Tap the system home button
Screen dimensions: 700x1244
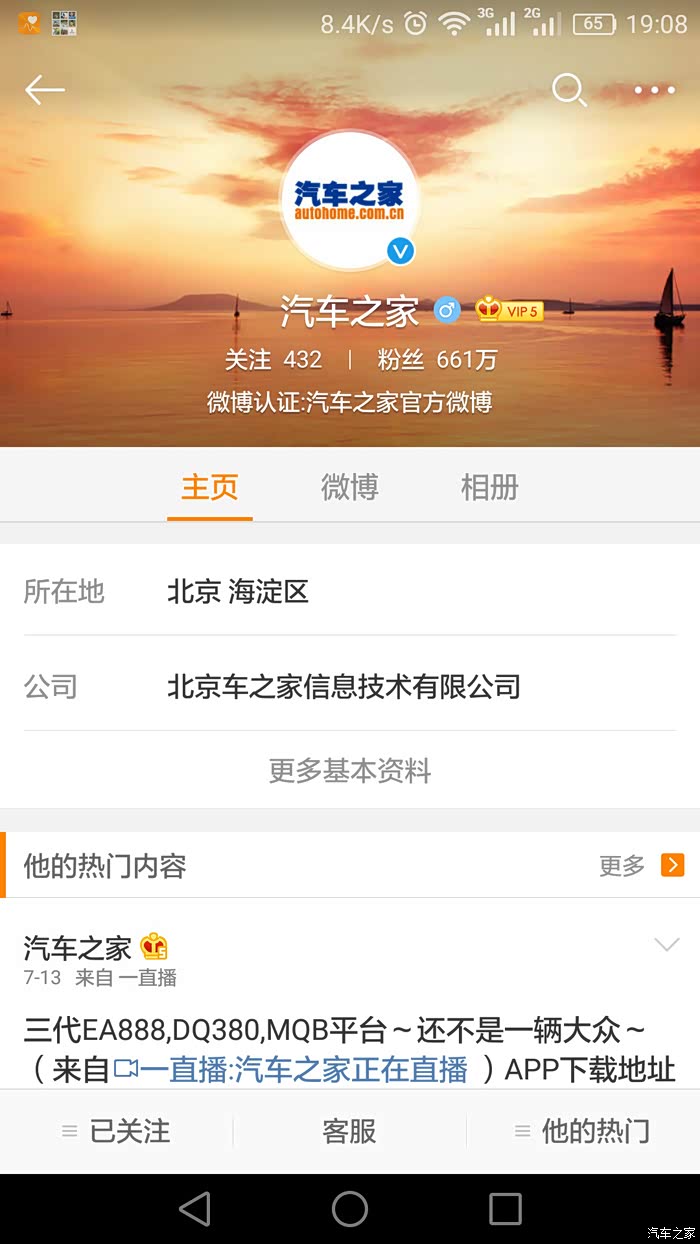349,1209
